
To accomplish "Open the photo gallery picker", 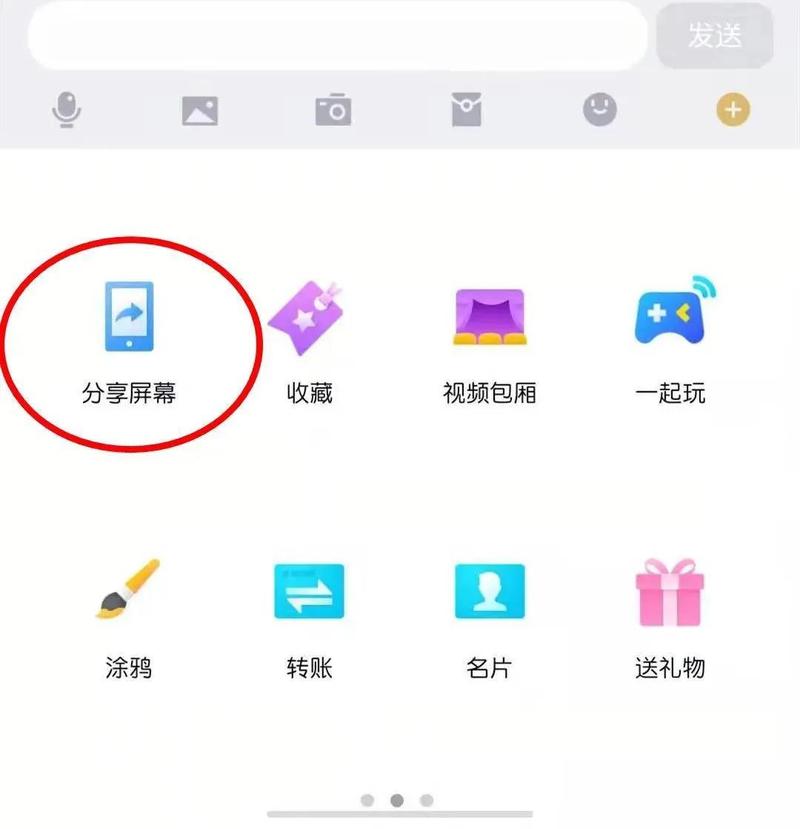I will coord(200,109).
